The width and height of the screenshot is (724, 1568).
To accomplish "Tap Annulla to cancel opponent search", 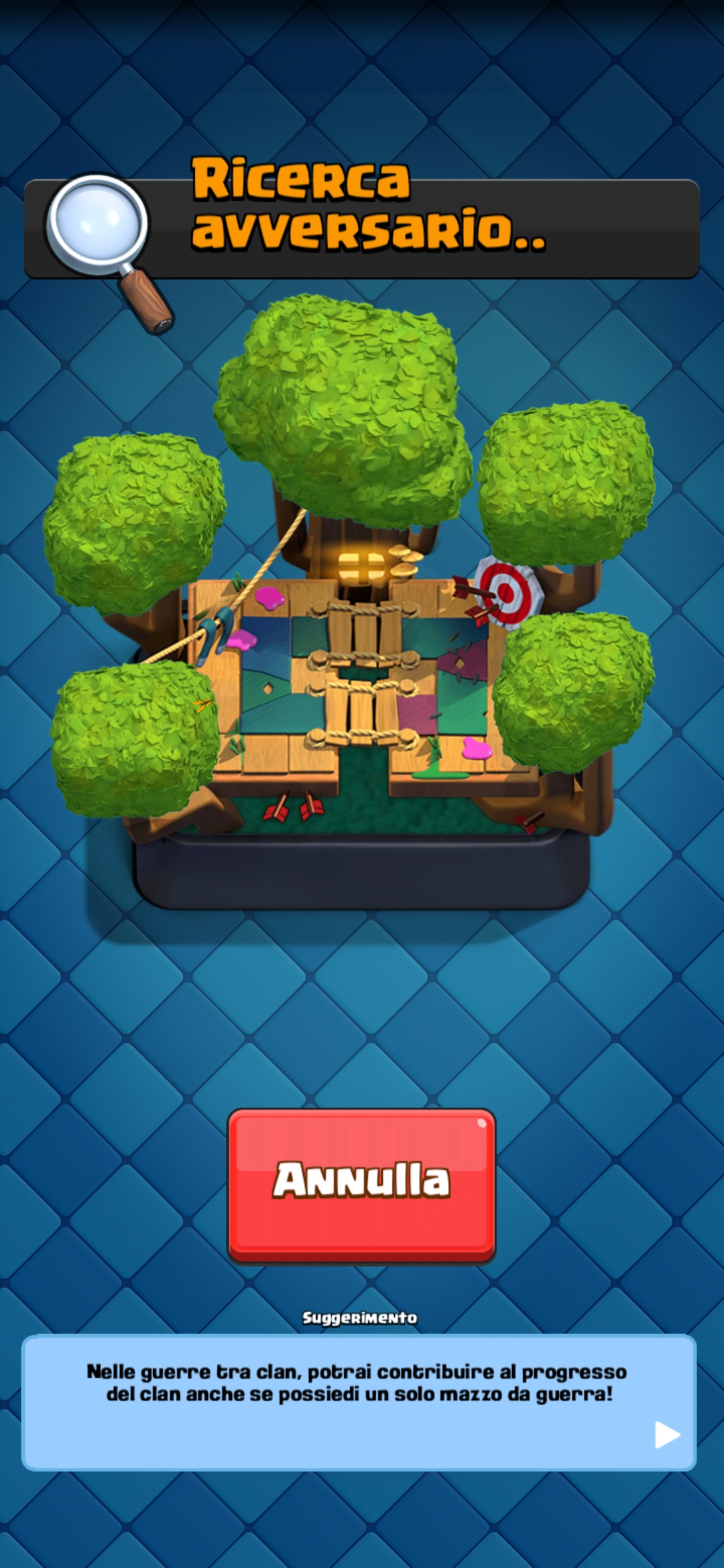I will 361,1185.
